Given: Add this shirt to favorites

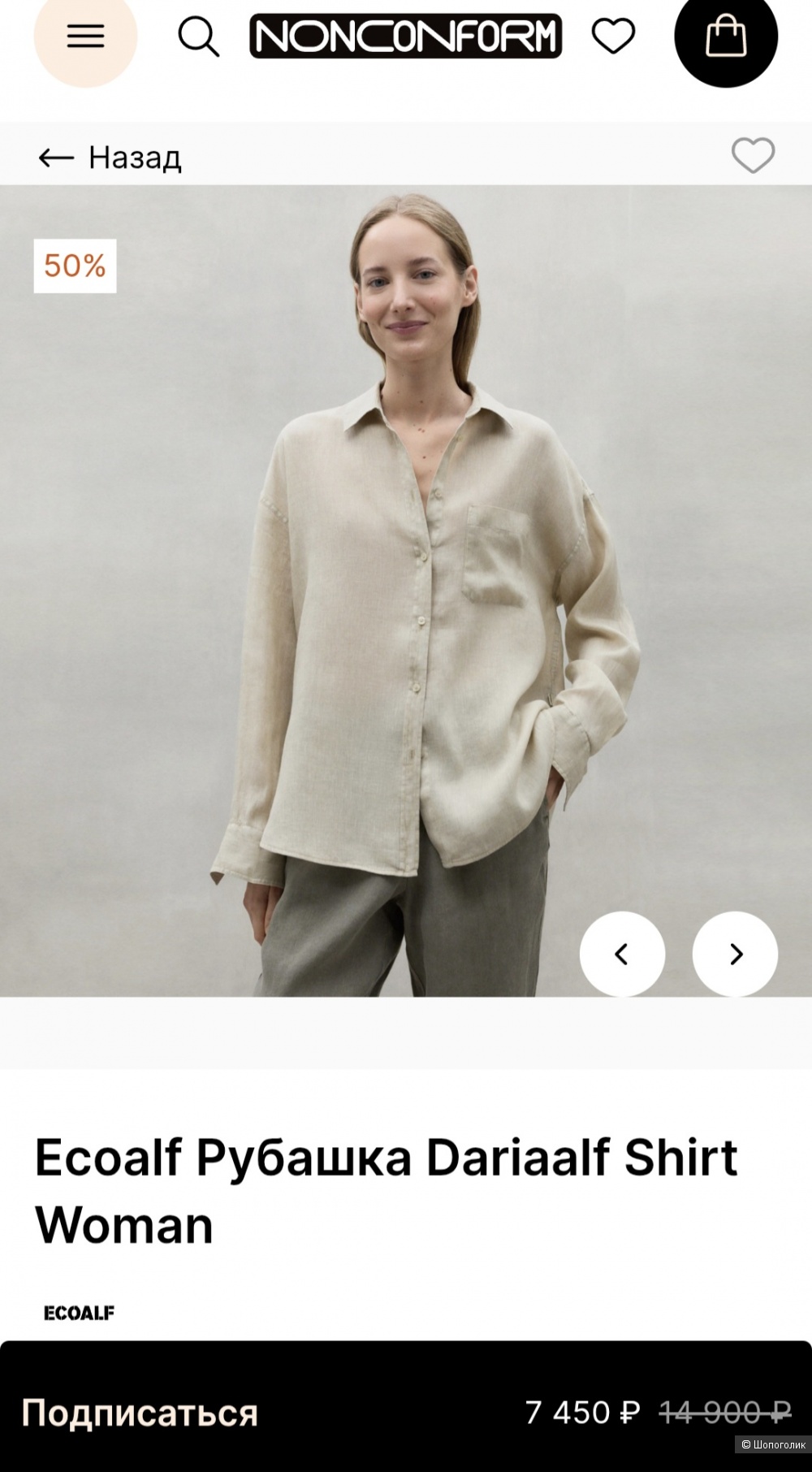Looking at the screenshot, I should [x=753, y=155].
